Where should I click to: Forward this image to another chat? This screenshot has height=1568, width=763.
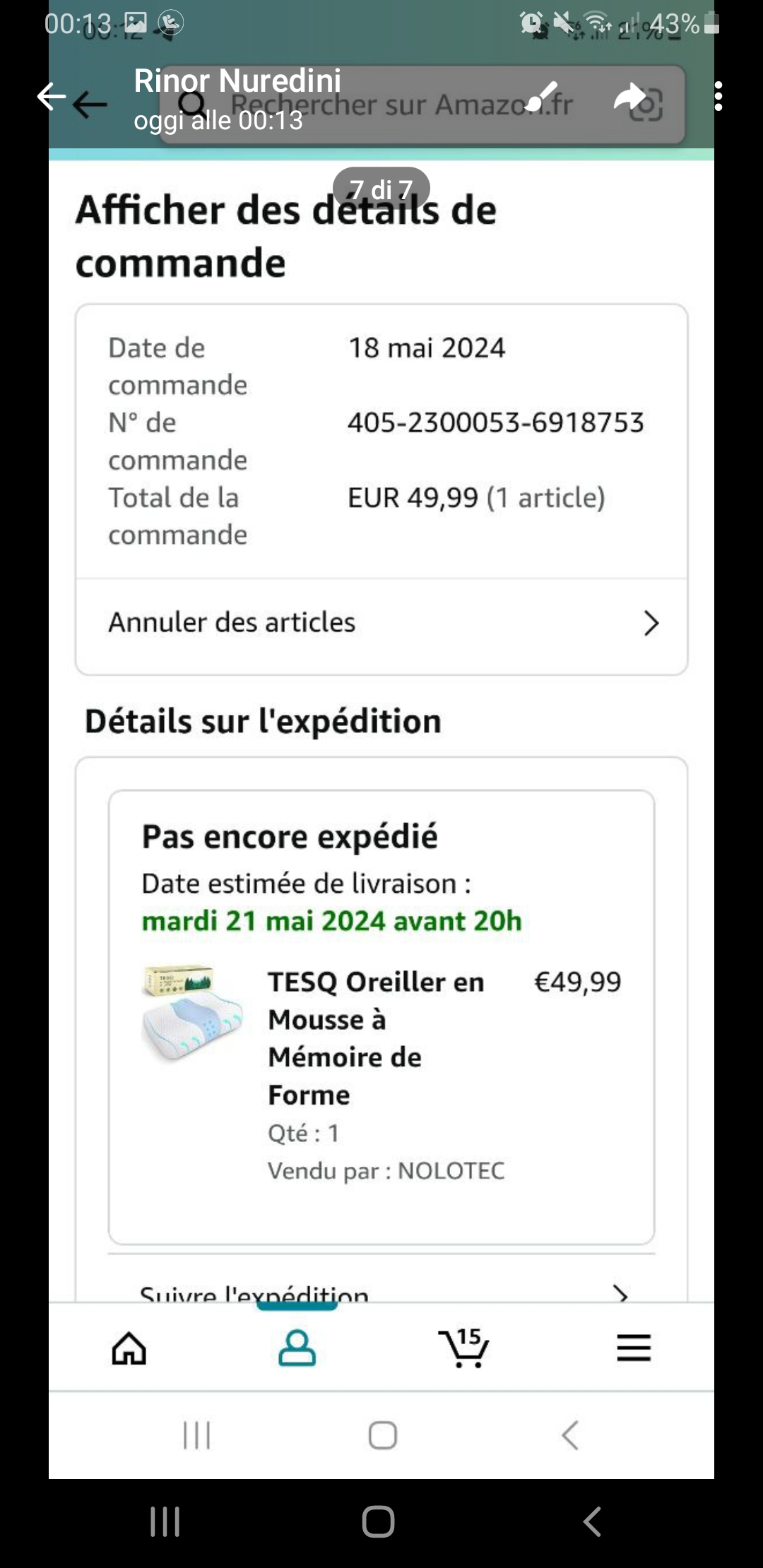click(x=630, y=97)
